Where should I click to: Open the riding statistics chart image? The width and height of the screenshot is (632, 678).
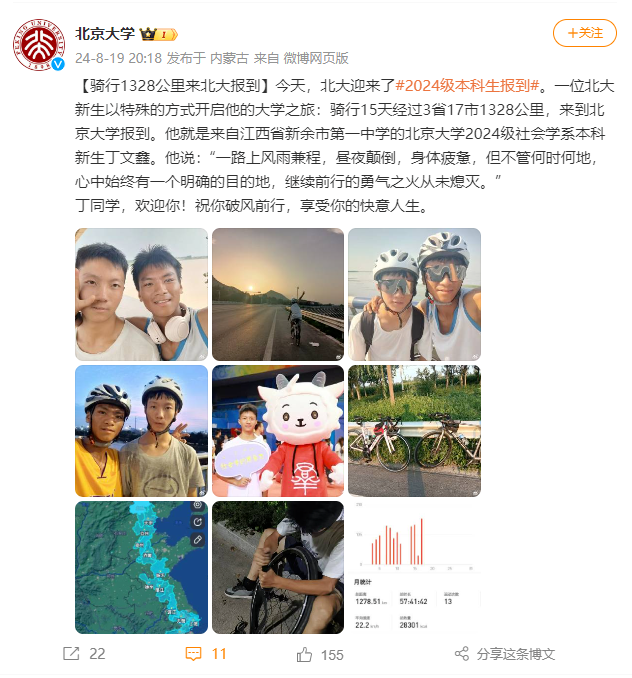point(414,567)
